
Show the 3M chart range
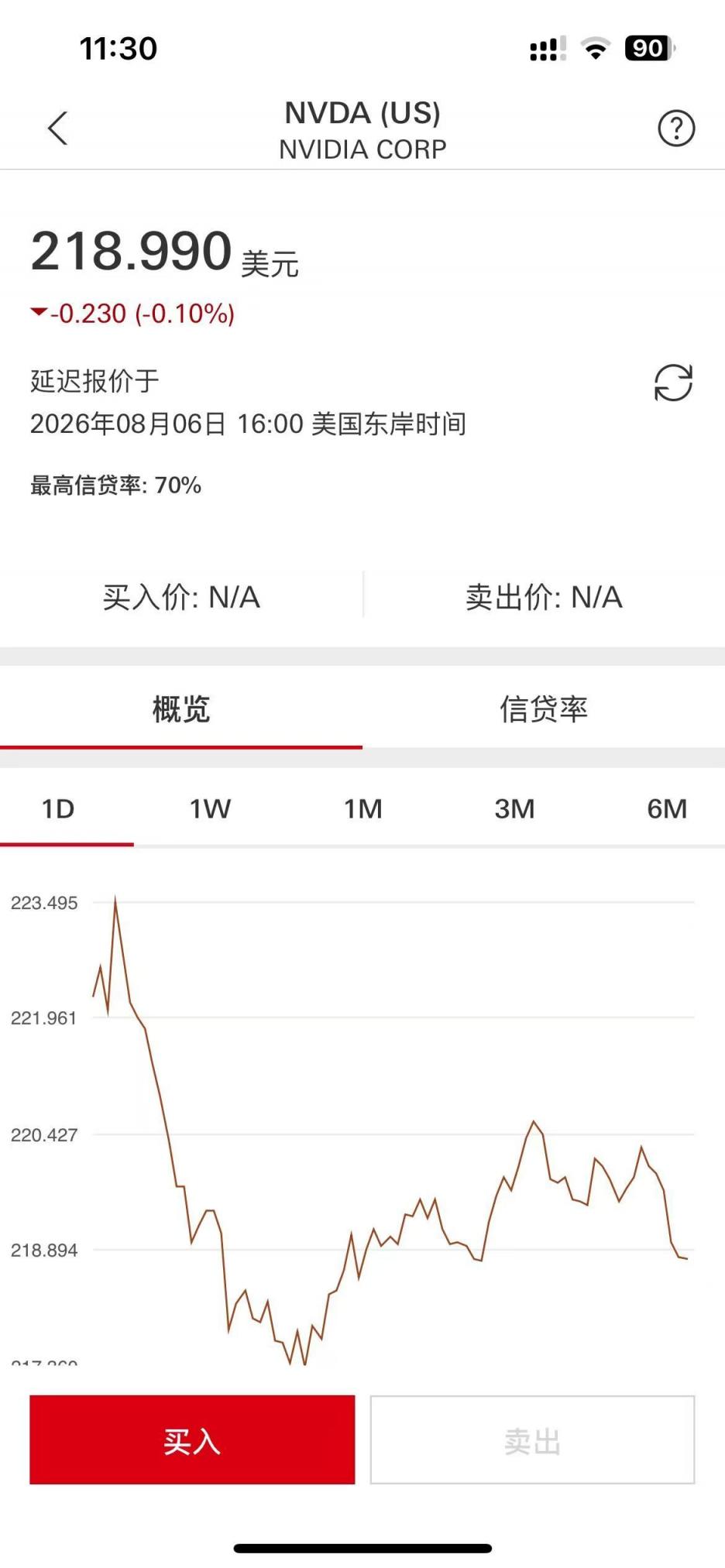tap(514, 808)
